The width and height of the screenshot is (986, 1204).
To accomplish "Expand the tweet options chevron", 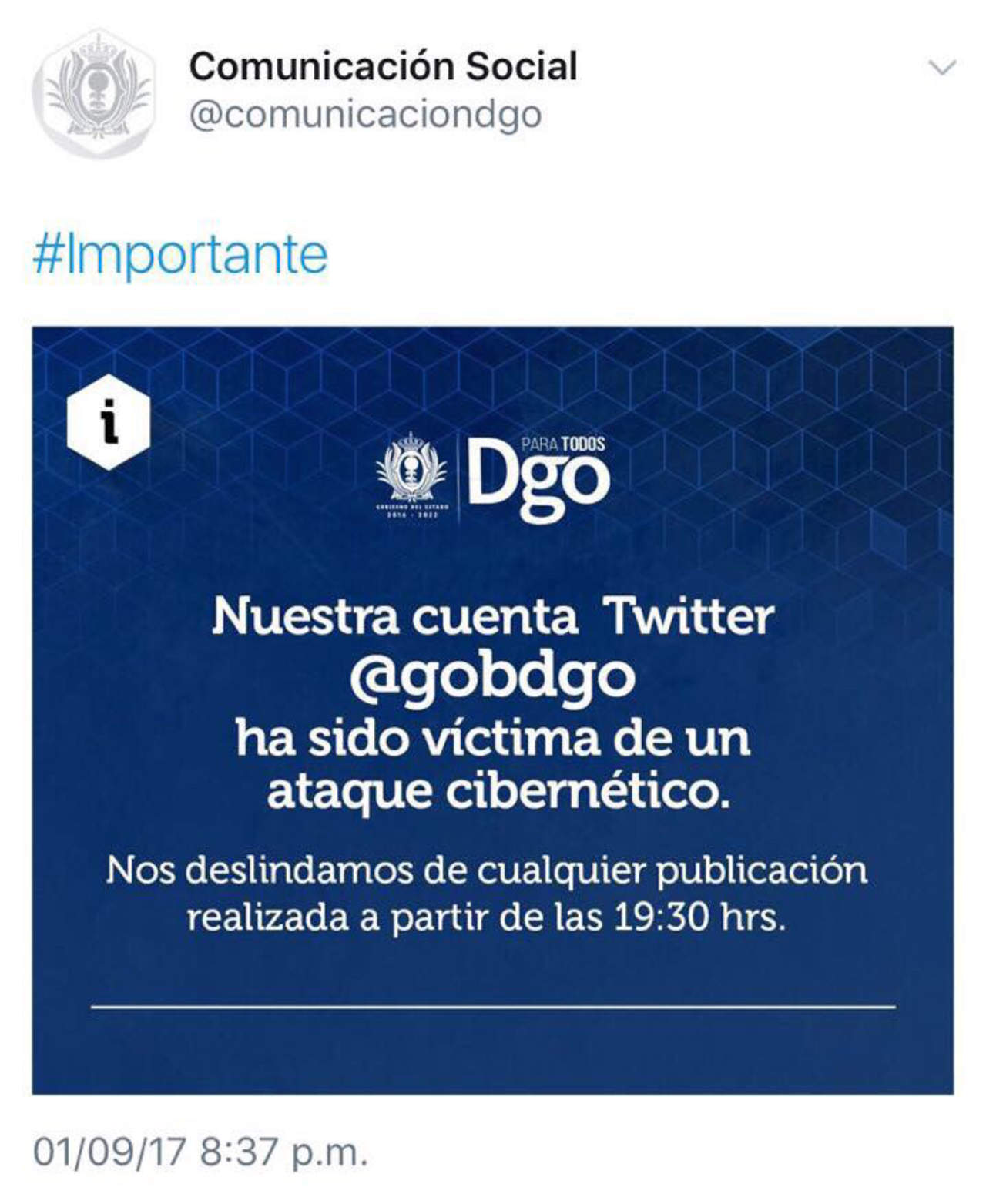I will (x=941, y=68).
